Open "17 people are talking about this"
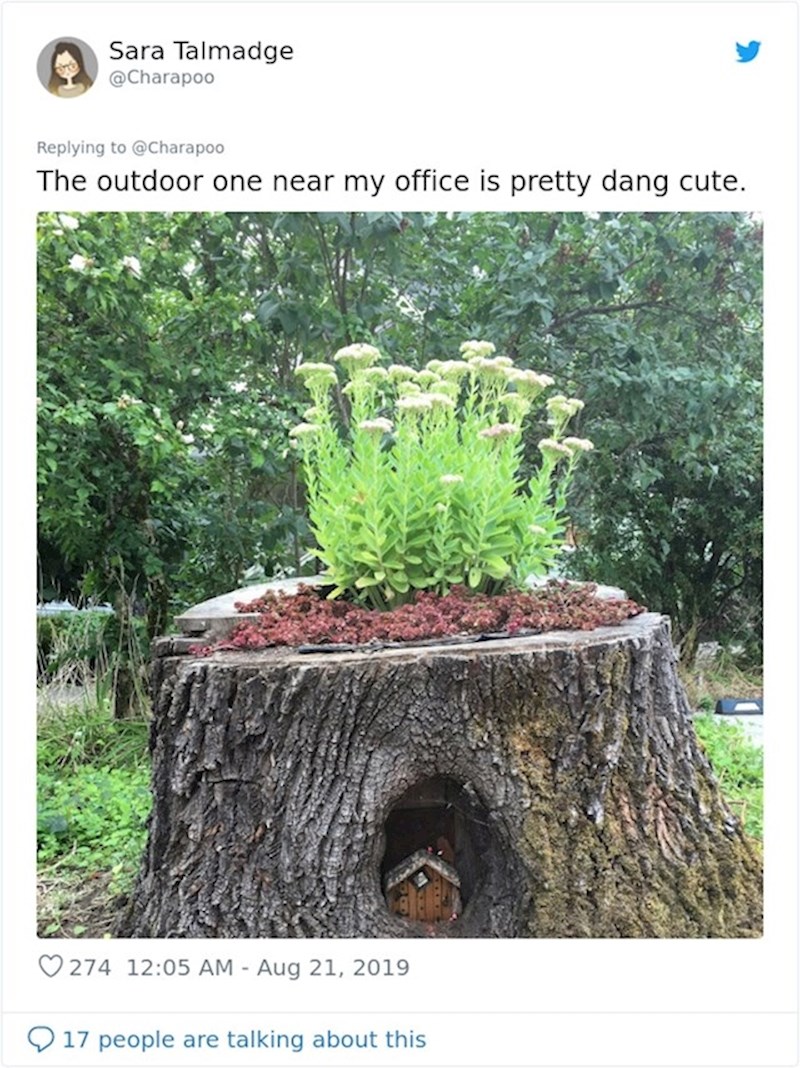Screen dimensions: 800x1068 tap(243, 1039)
